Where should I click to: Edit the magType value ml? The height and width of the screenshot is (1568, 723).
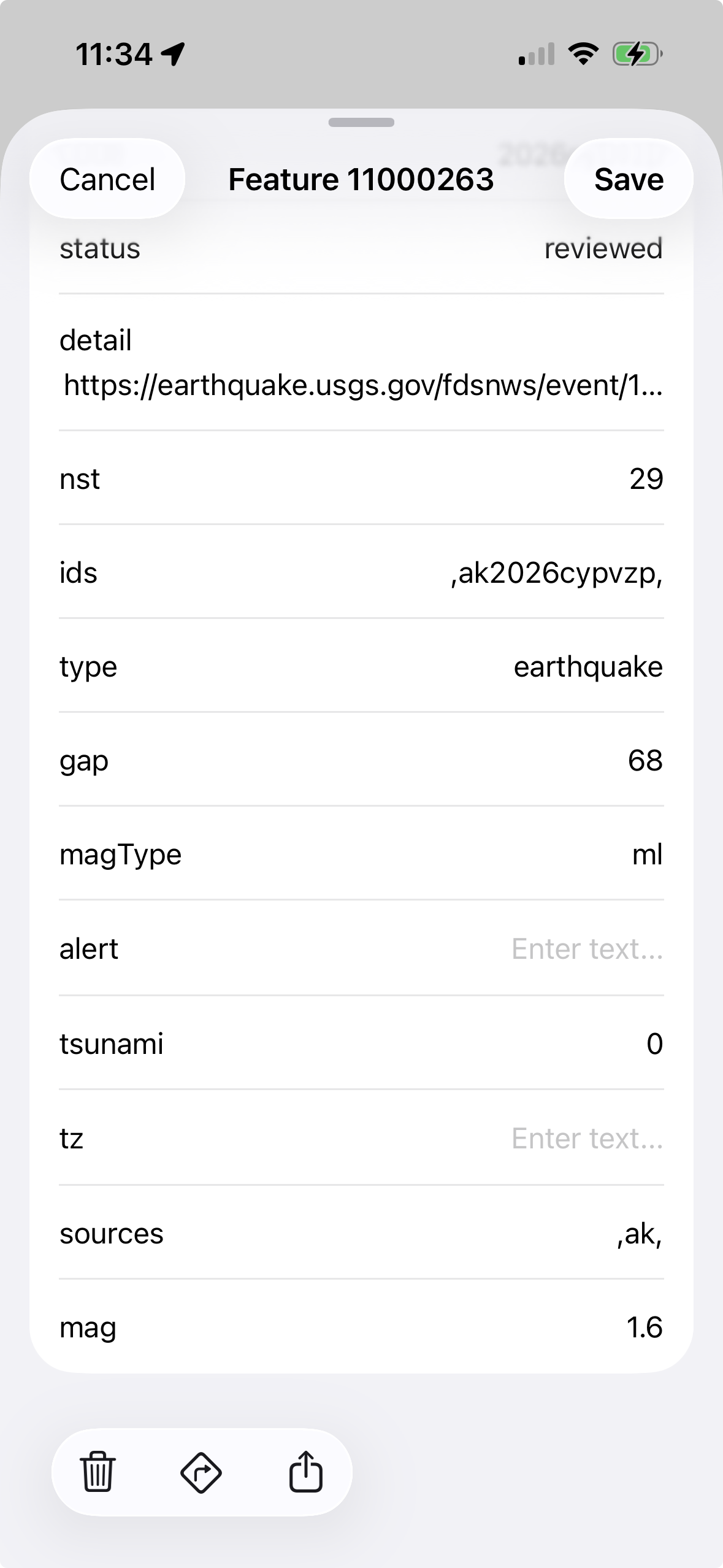648,854
